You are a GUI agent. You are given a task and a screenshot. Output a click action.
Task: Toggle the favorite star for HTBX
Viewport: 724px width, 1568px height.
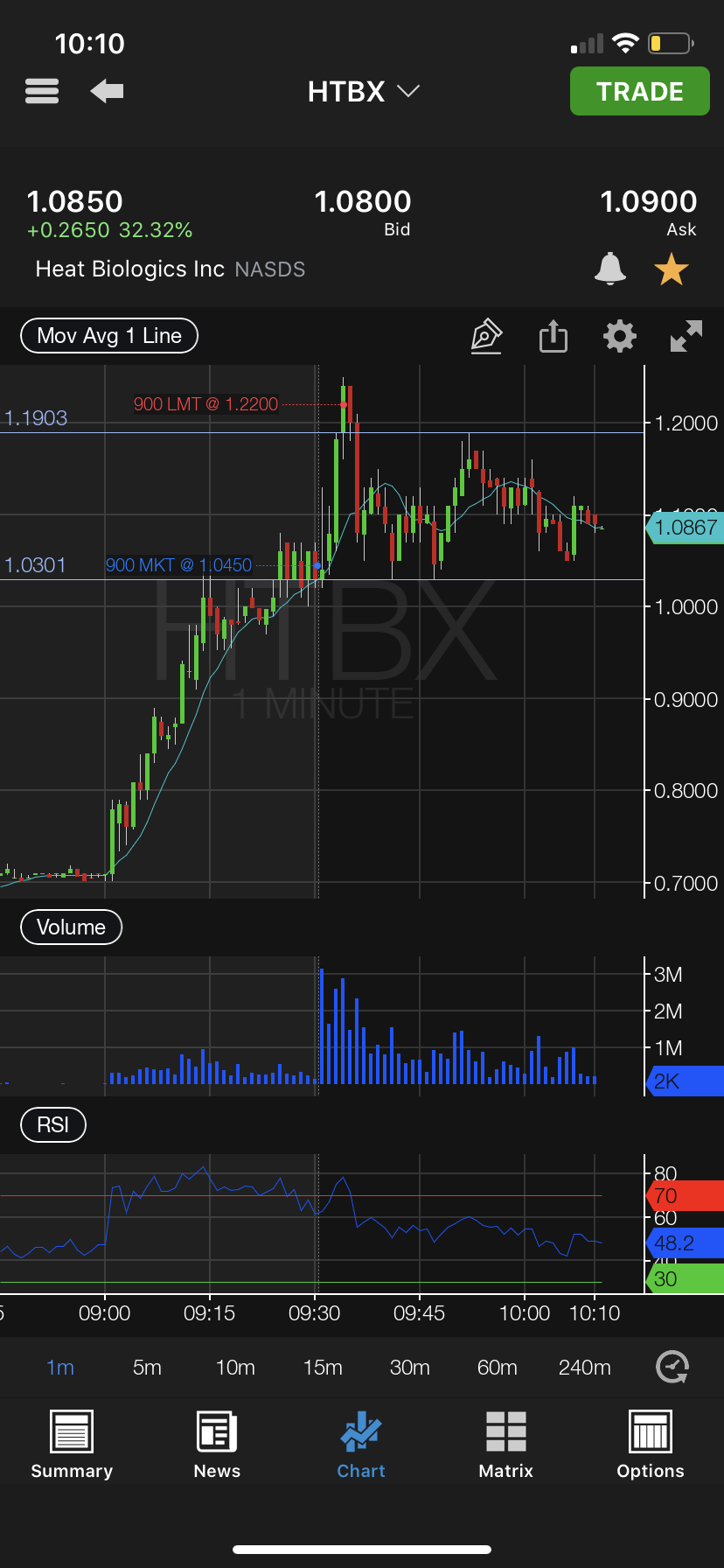[x=672, y=269]
